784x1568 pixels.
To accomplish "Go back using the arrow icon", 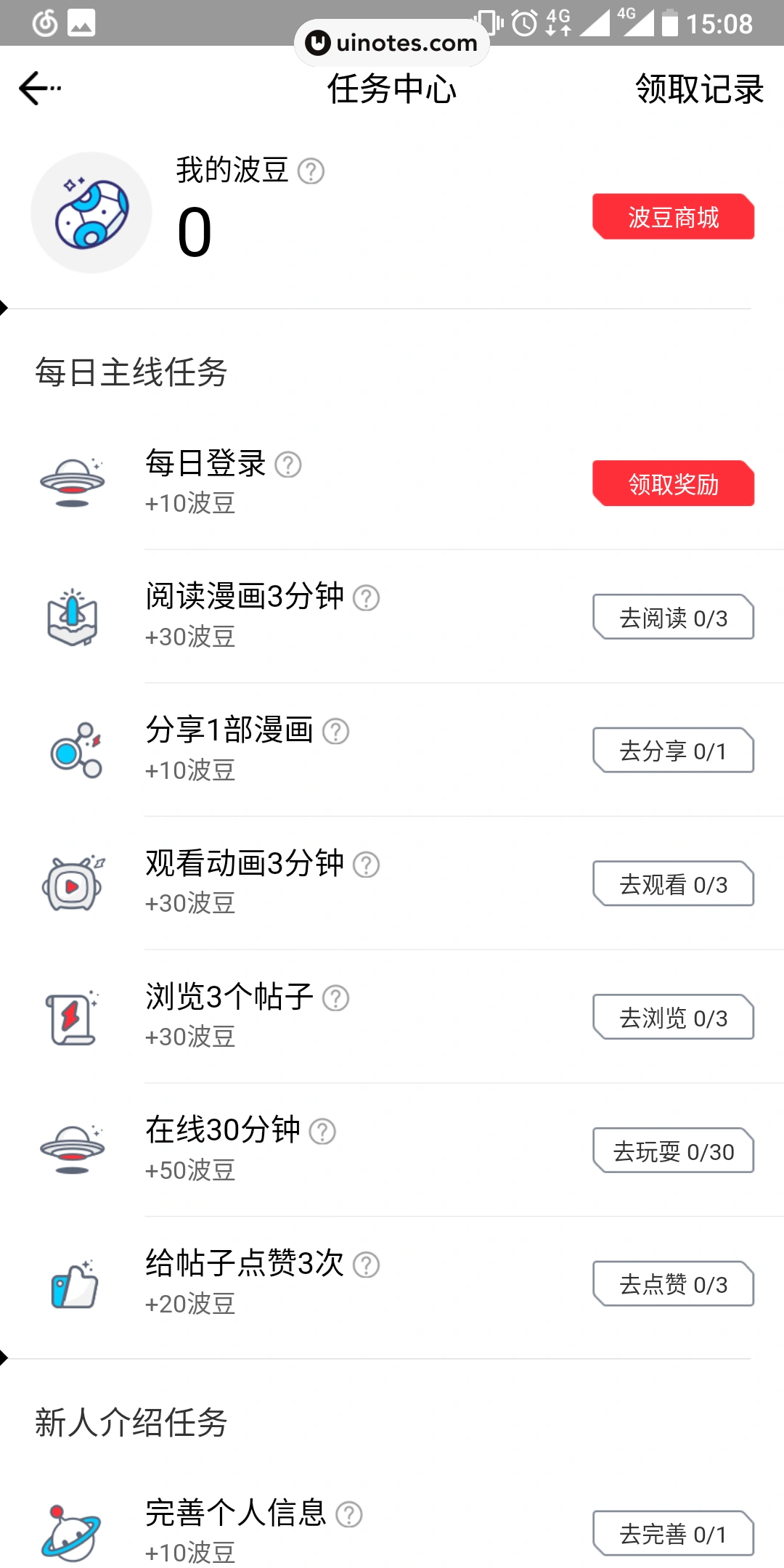I will point(38,89).
